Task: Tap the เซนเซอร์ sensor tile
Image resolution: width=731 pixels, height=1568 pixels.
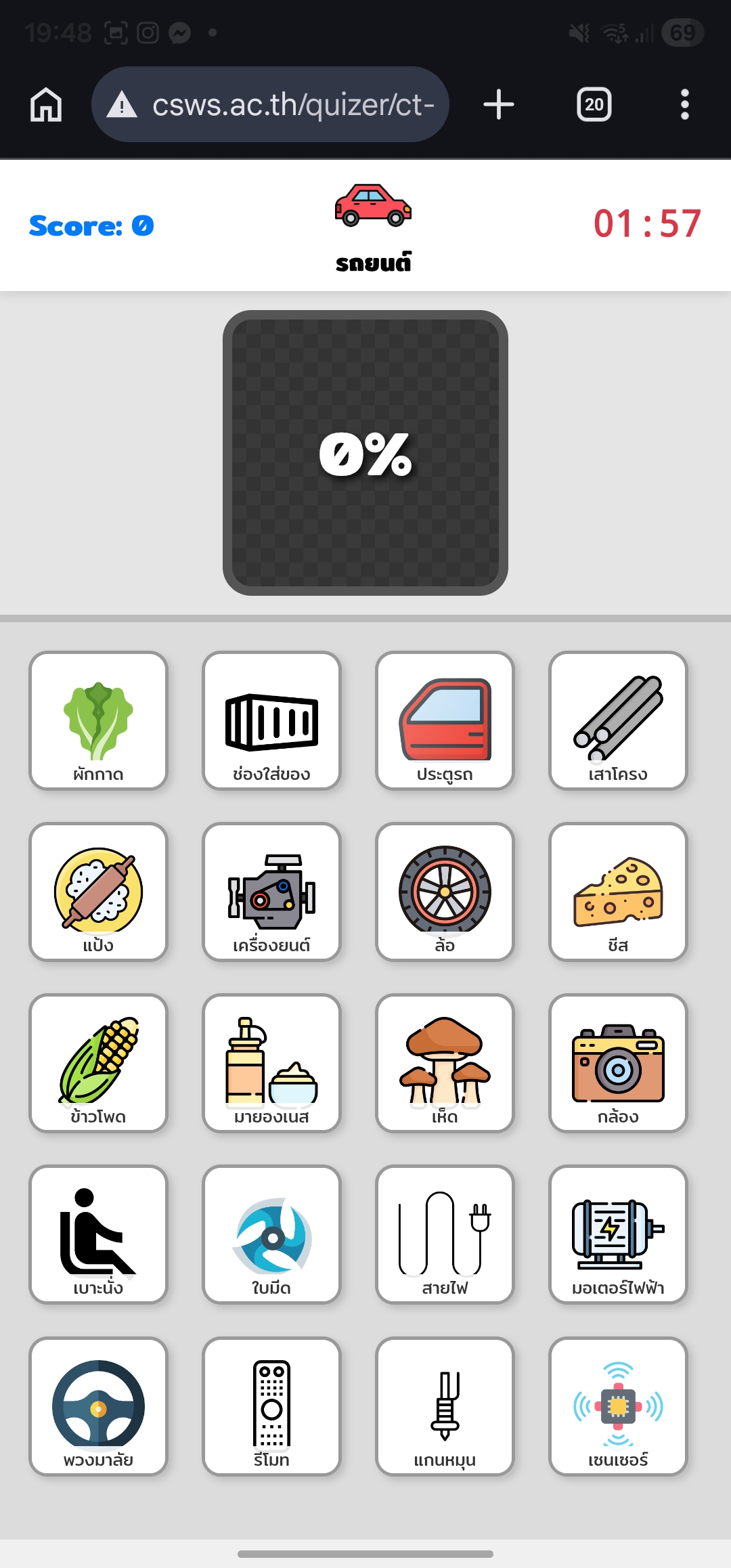Action: tap(618, 1407)
